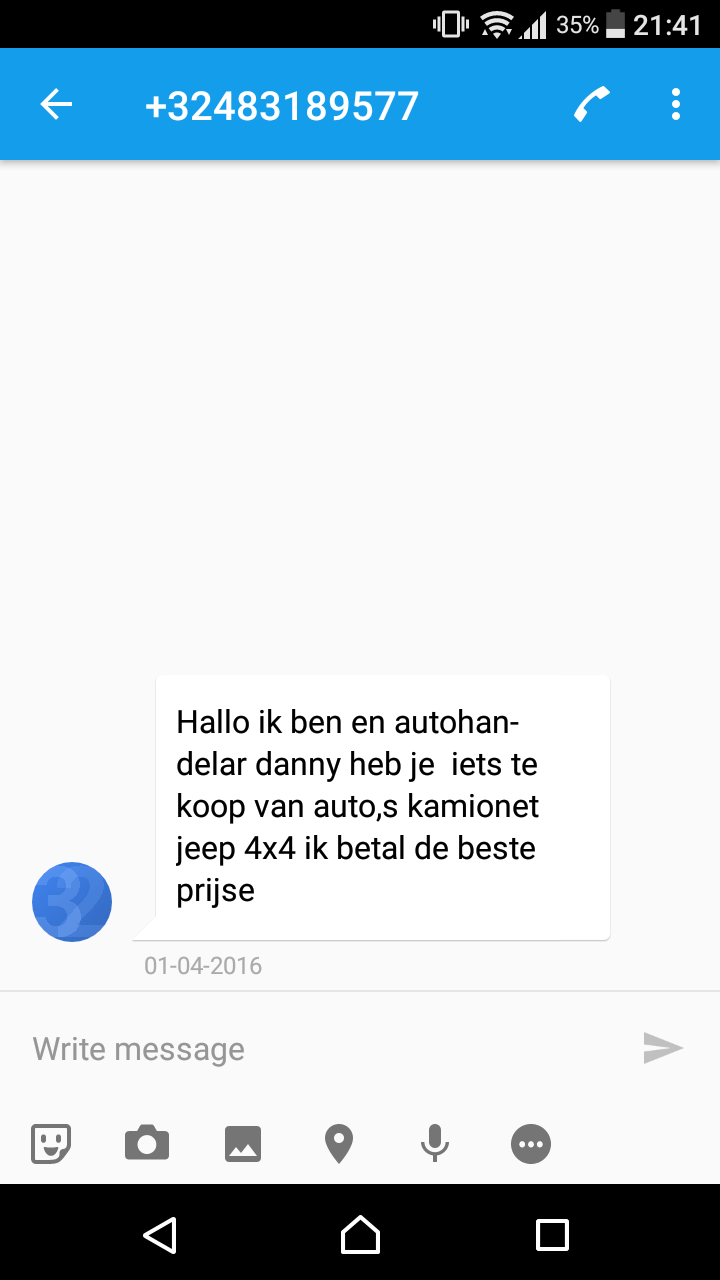Attach a picture from the gallery
Viewport: 720px width, 1280px height.
[x=243, y=1143]
